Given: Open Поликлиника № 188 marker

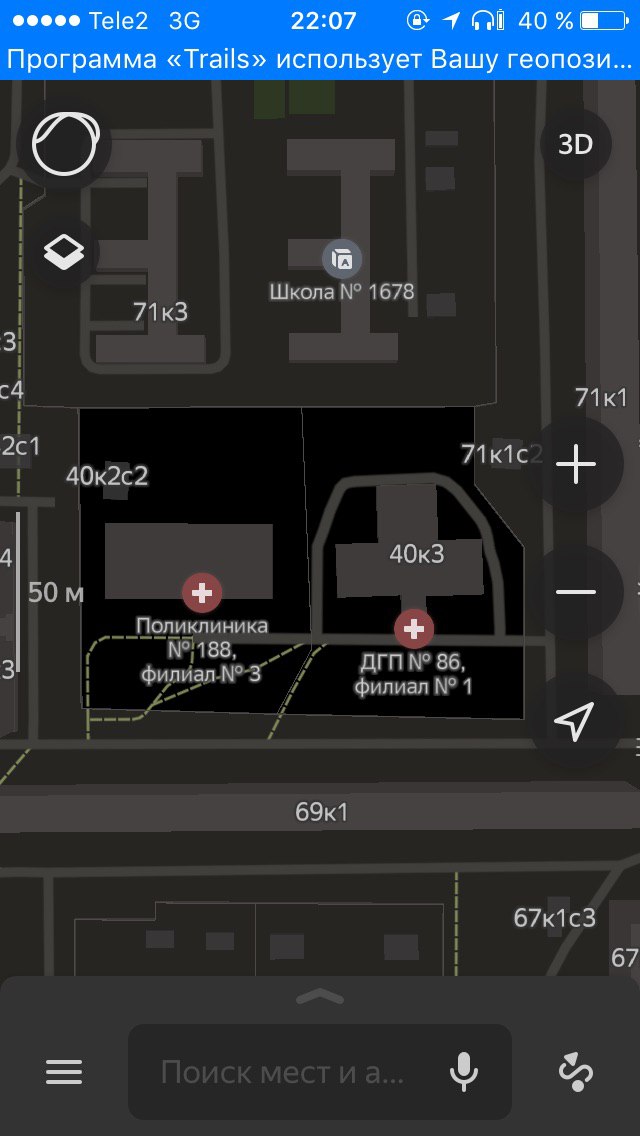Looking at the screenshot, I should pos(202,593).
